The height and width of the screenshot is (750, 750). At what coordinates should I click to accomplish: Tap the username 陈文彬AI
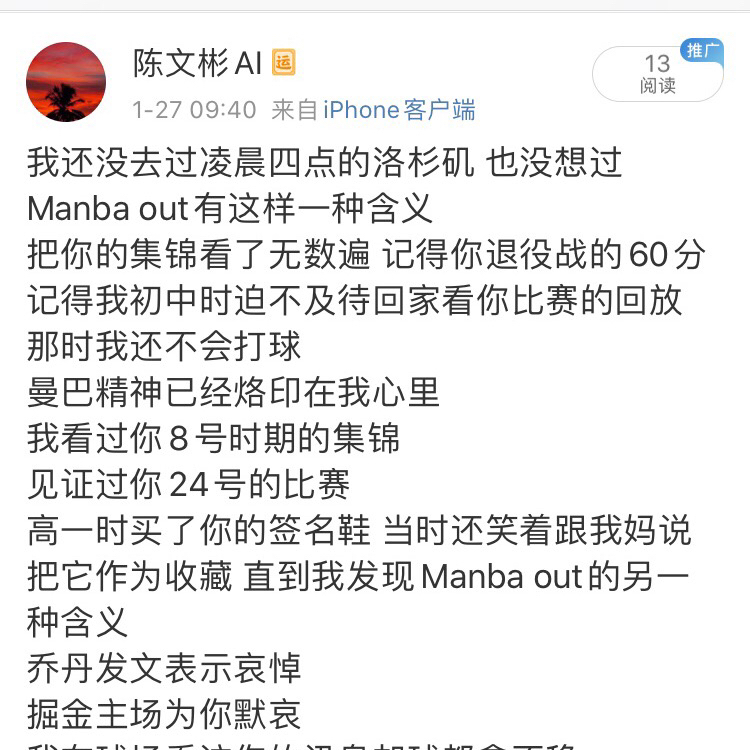[x=197, y=64]
